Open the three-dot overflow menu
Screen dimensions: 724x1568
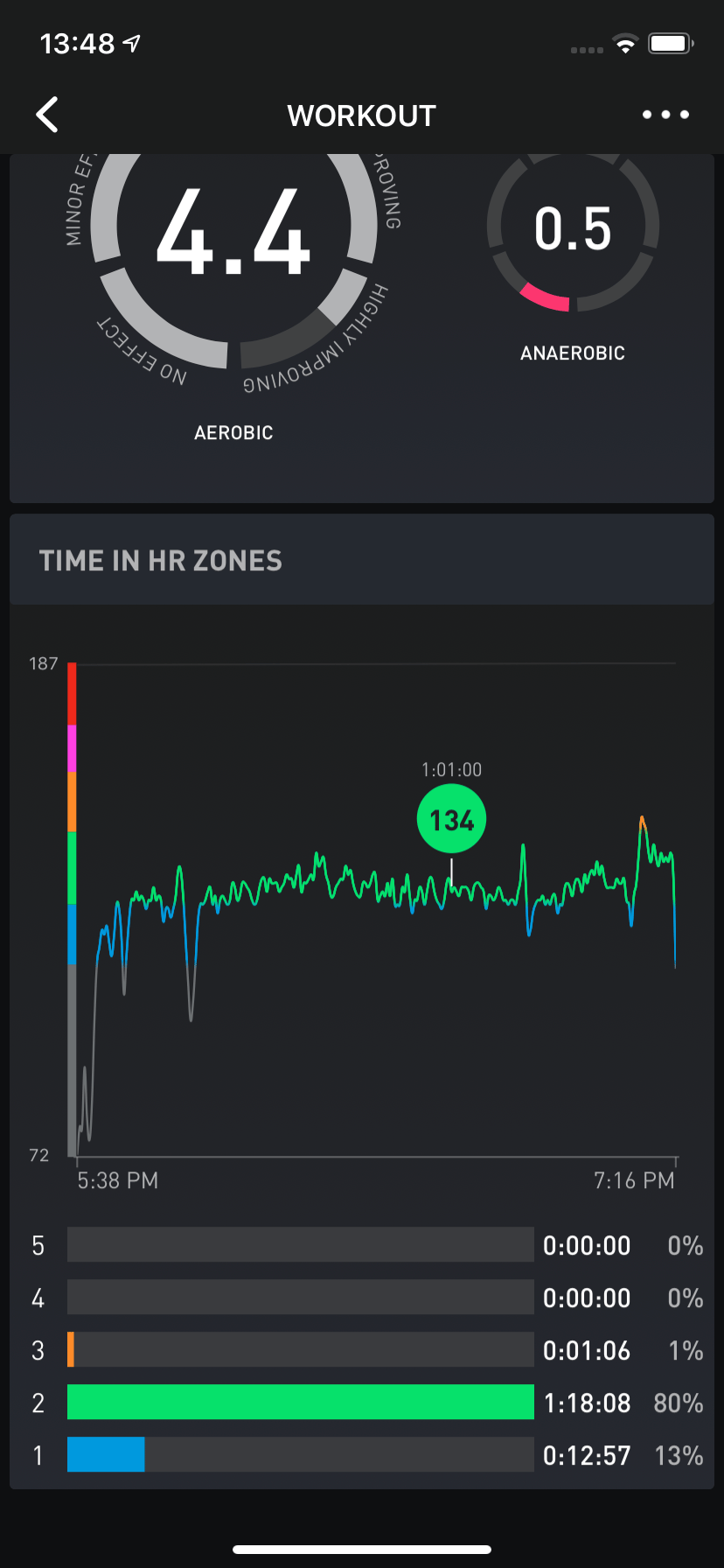[x=665, y=115]
